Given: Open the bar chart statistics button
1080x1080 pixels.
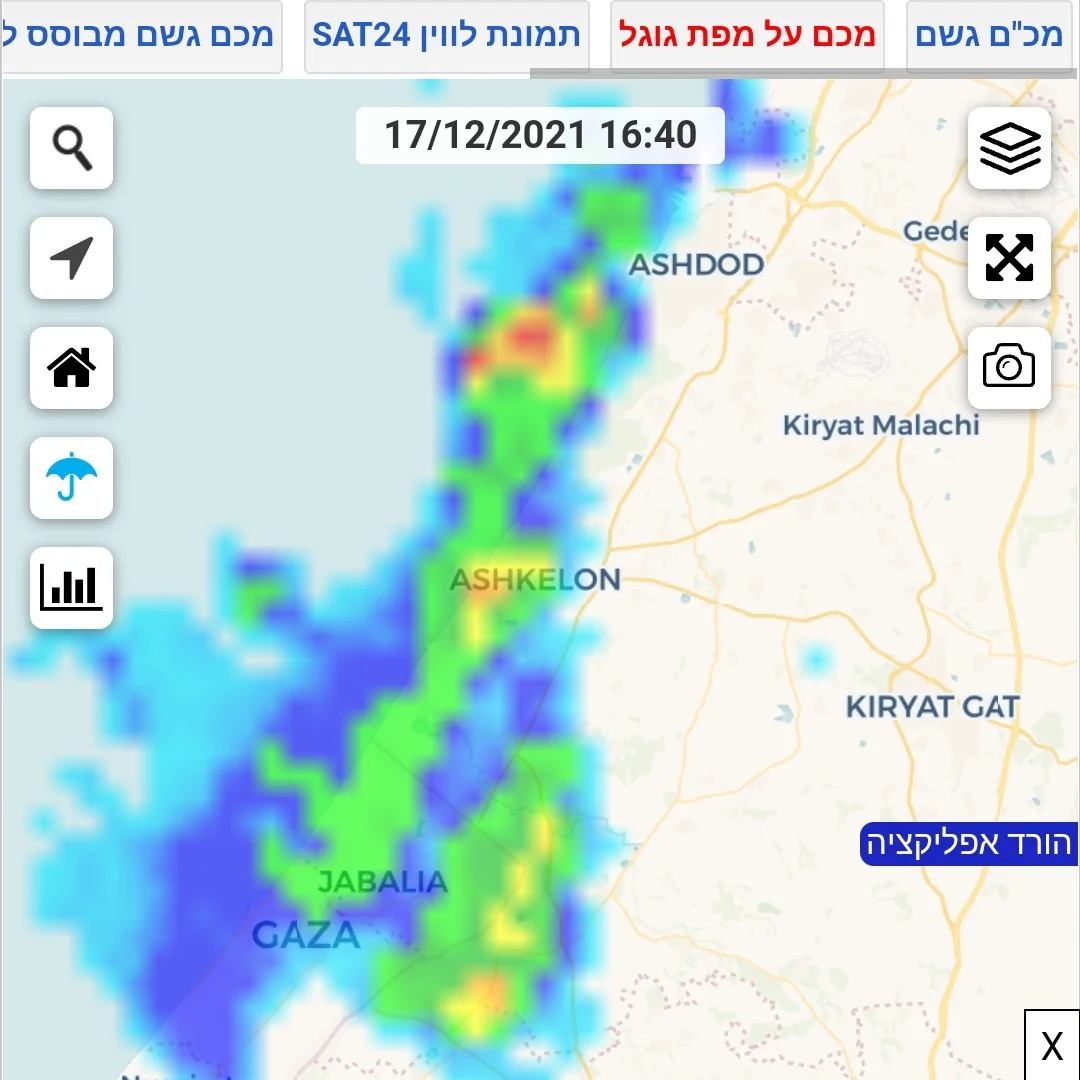Looking at the screenshot, I should [x=71, y=588].
